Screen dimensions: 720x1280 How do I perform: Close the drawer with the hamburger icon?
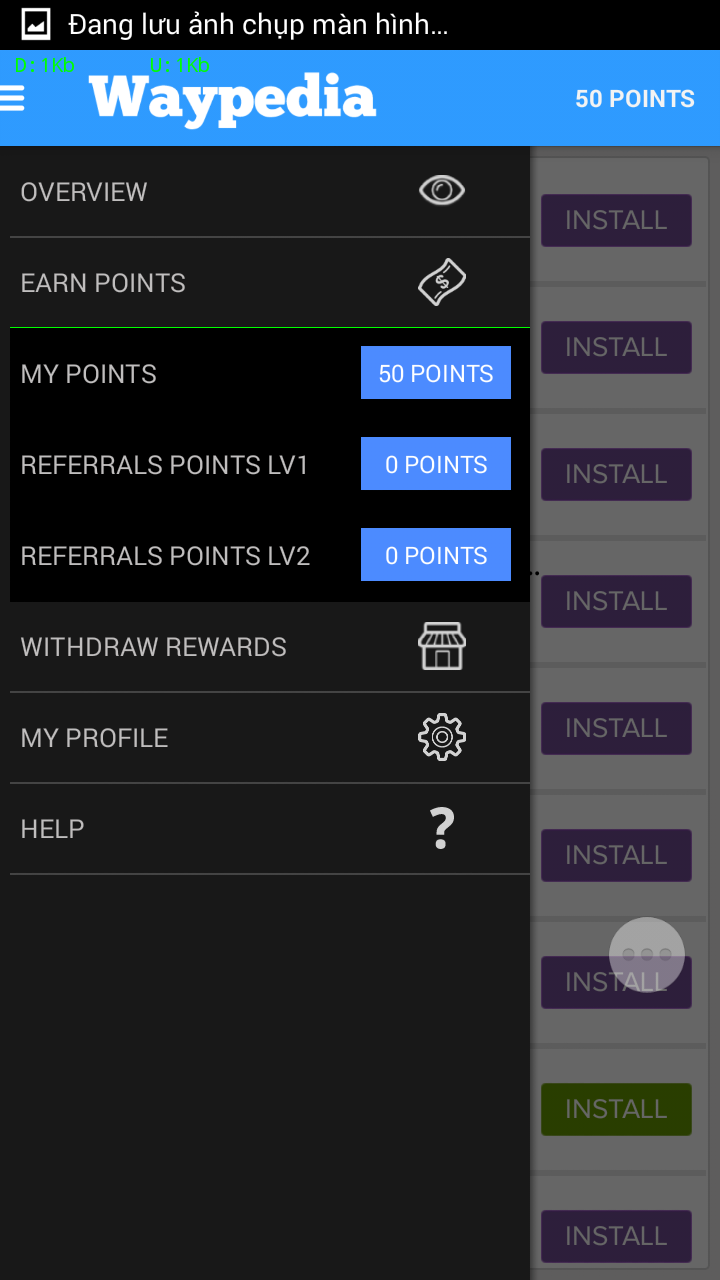click(13, 98)
